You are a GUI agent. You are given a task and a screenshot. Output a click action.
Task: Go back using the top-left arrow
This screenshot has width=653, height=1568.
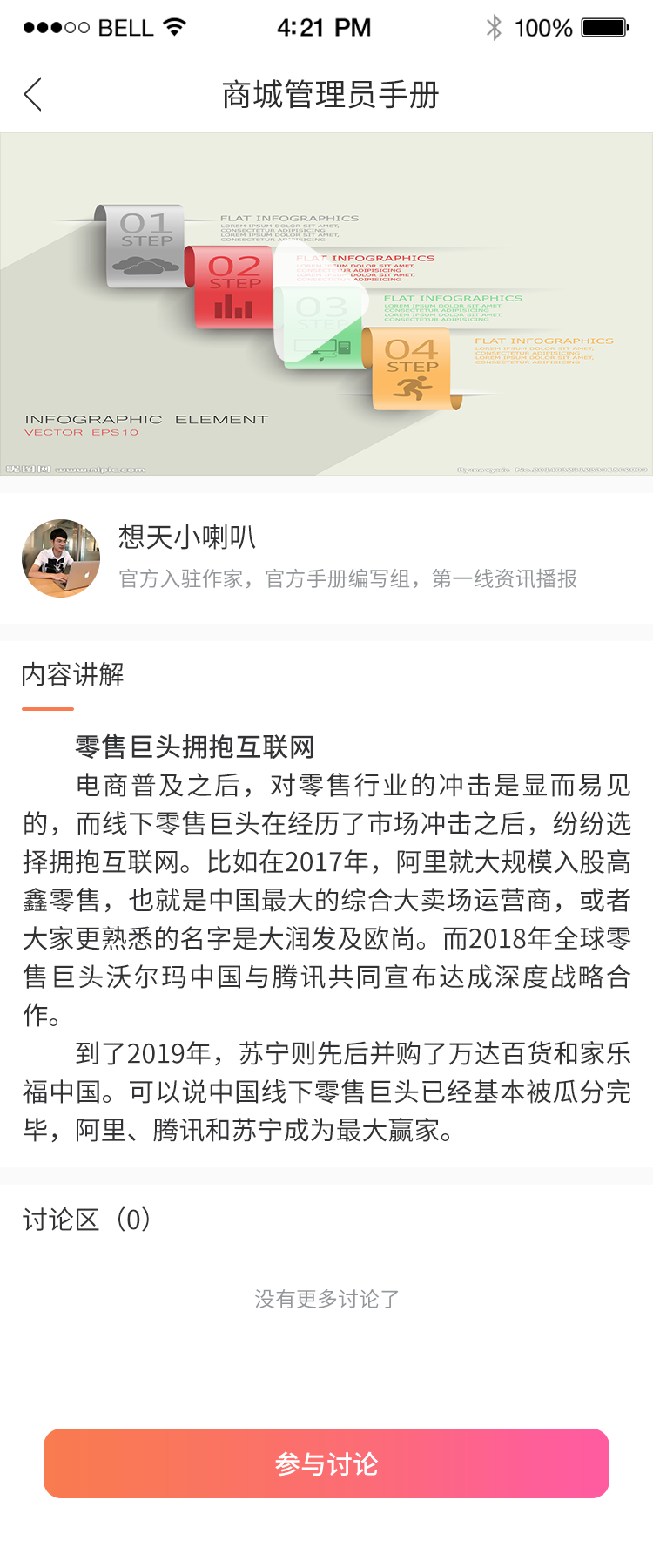click(33, 94)
